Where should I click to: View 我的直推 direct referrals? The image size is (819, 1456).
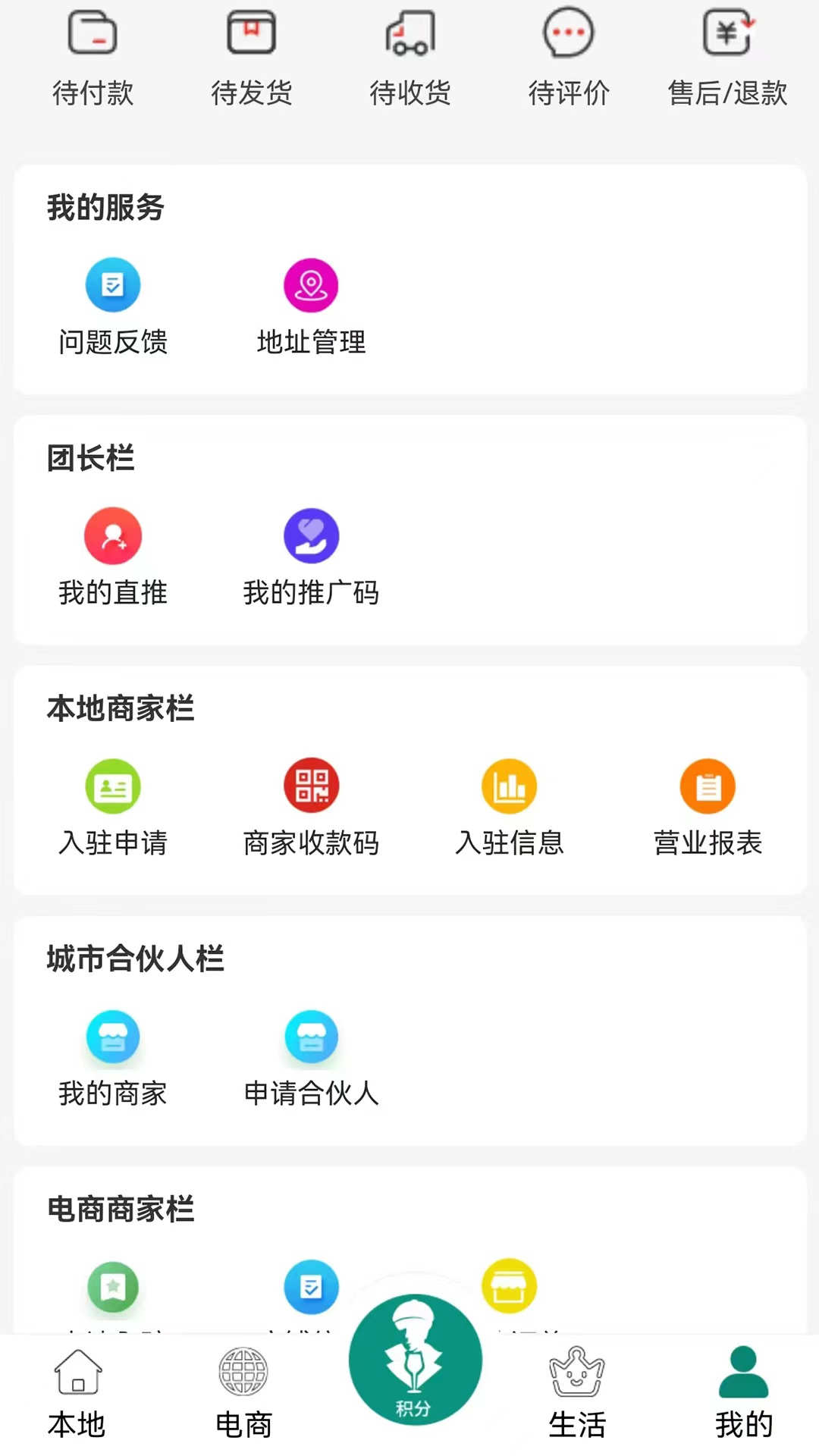pos(114,554)
